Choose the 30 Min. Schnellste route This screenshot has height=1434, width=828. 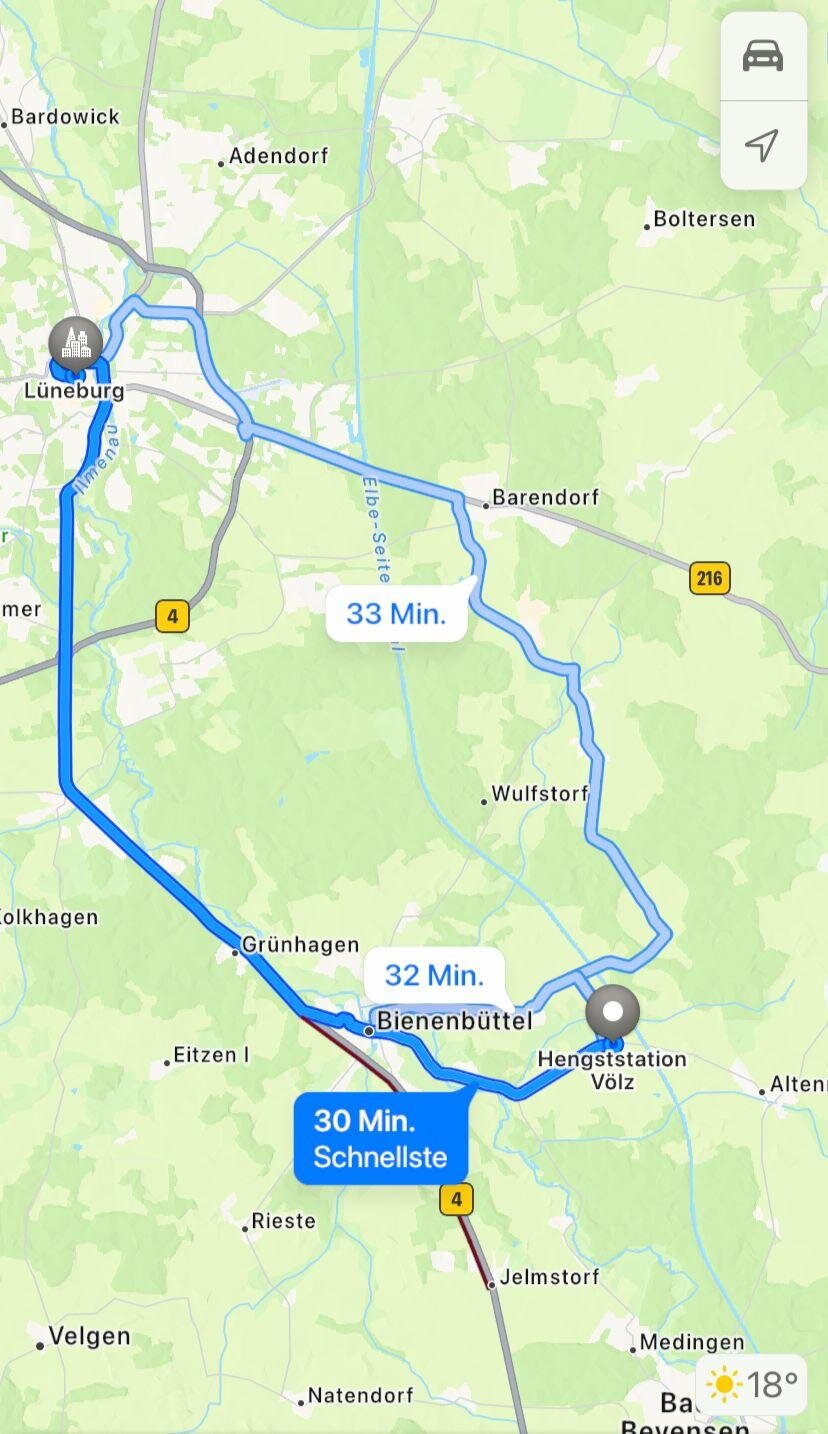click(x=380, y=1138)
